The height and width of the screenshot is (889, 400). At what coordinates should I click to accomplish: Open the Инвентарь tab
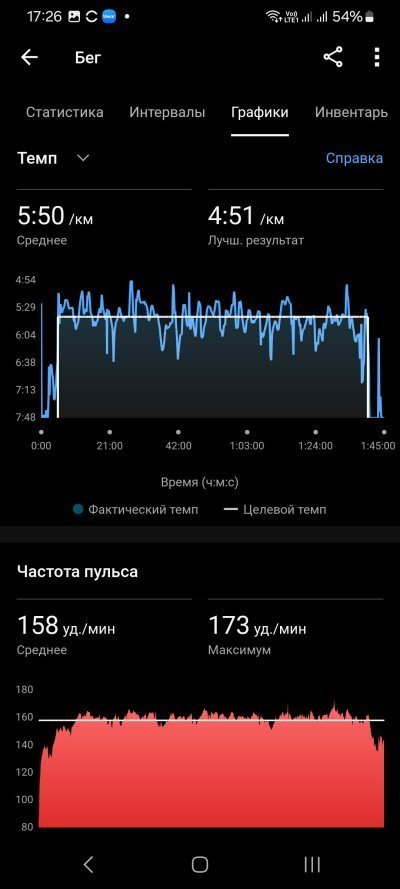click(351, 112)
